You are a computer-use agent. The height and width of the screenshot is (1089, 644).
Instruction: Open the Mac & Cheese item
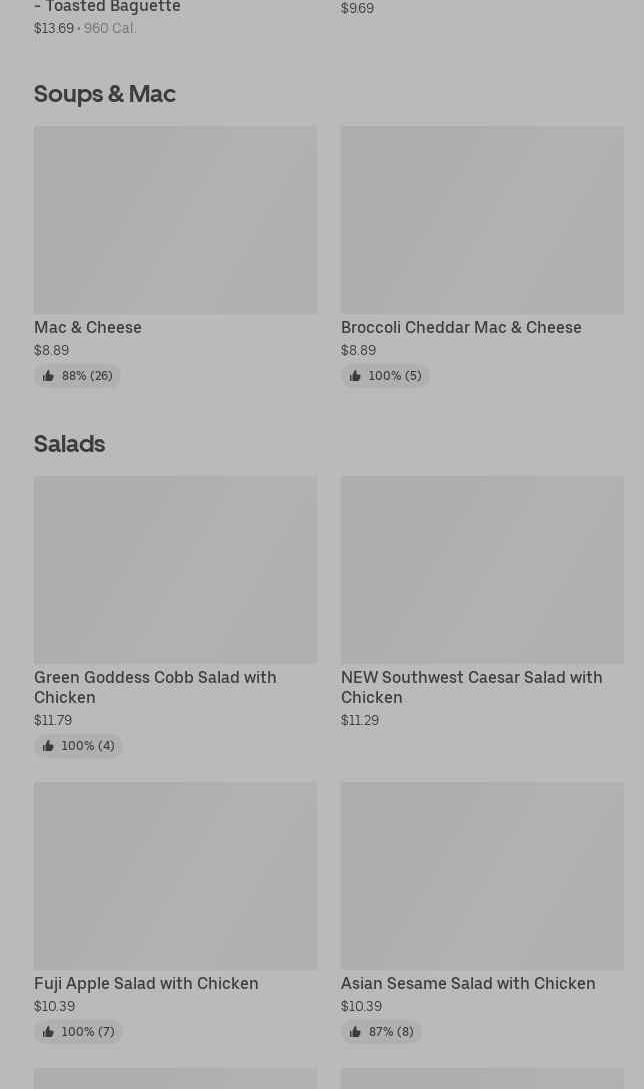pyautogui.click(x=175, y=220)
